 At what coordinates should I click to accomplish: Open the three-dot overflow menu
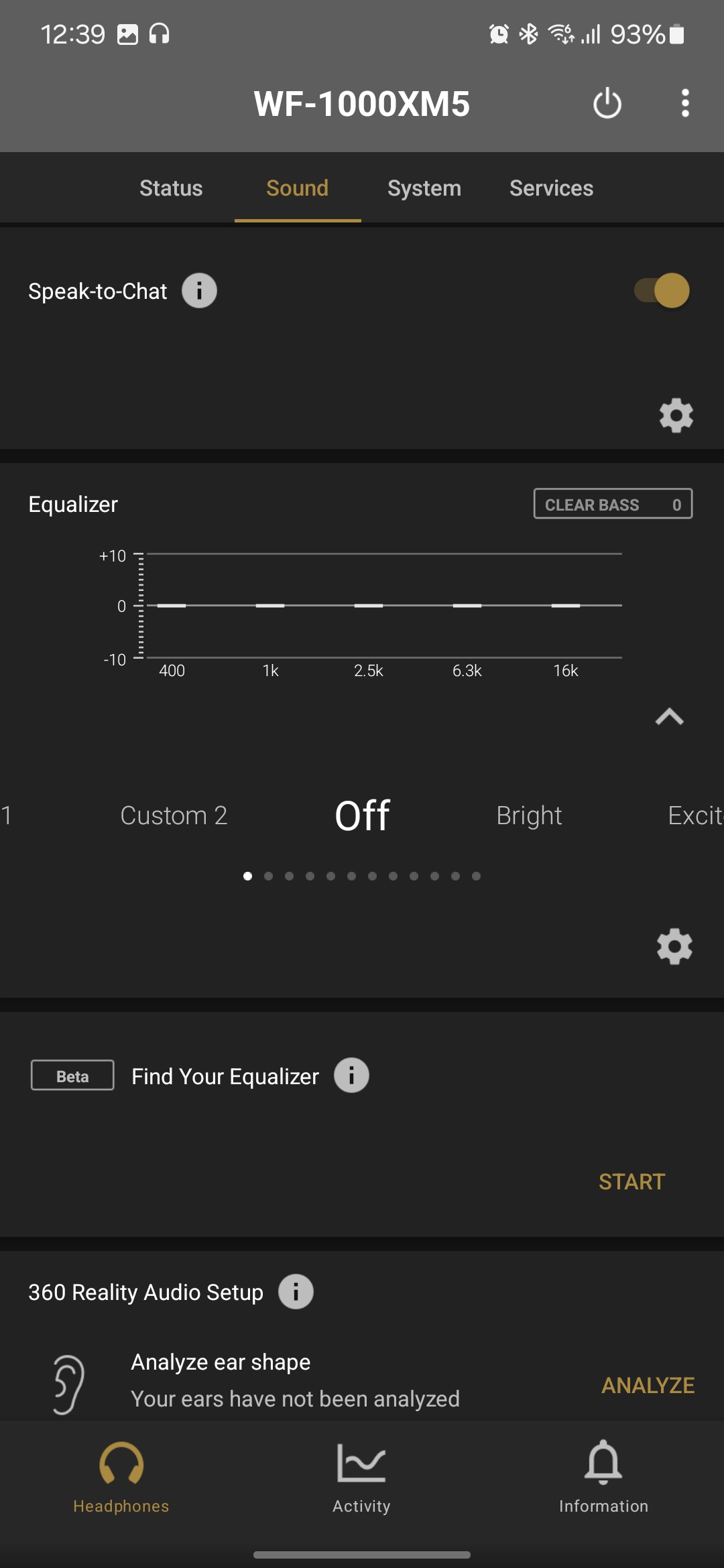pos(684,104)
